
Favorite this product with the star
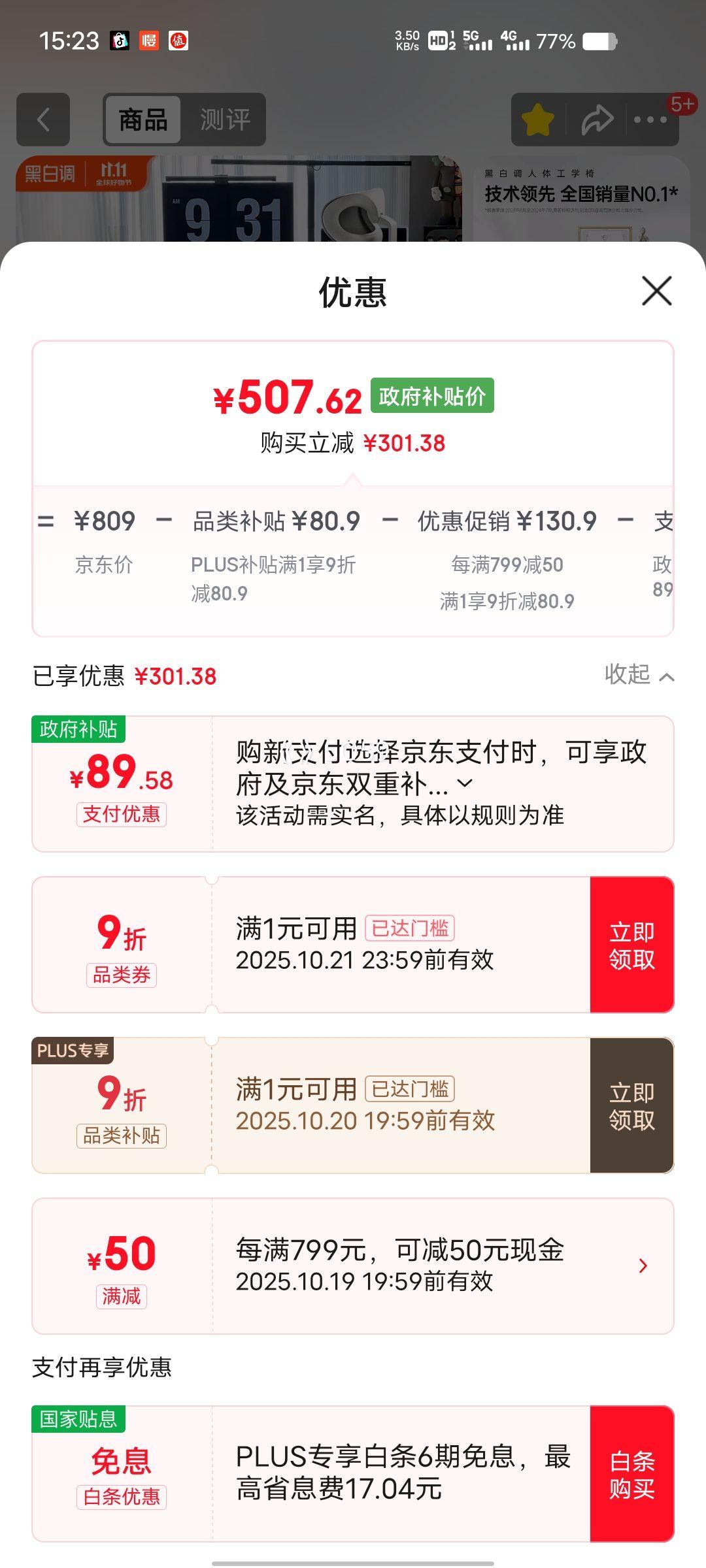[x=538, y=120]
